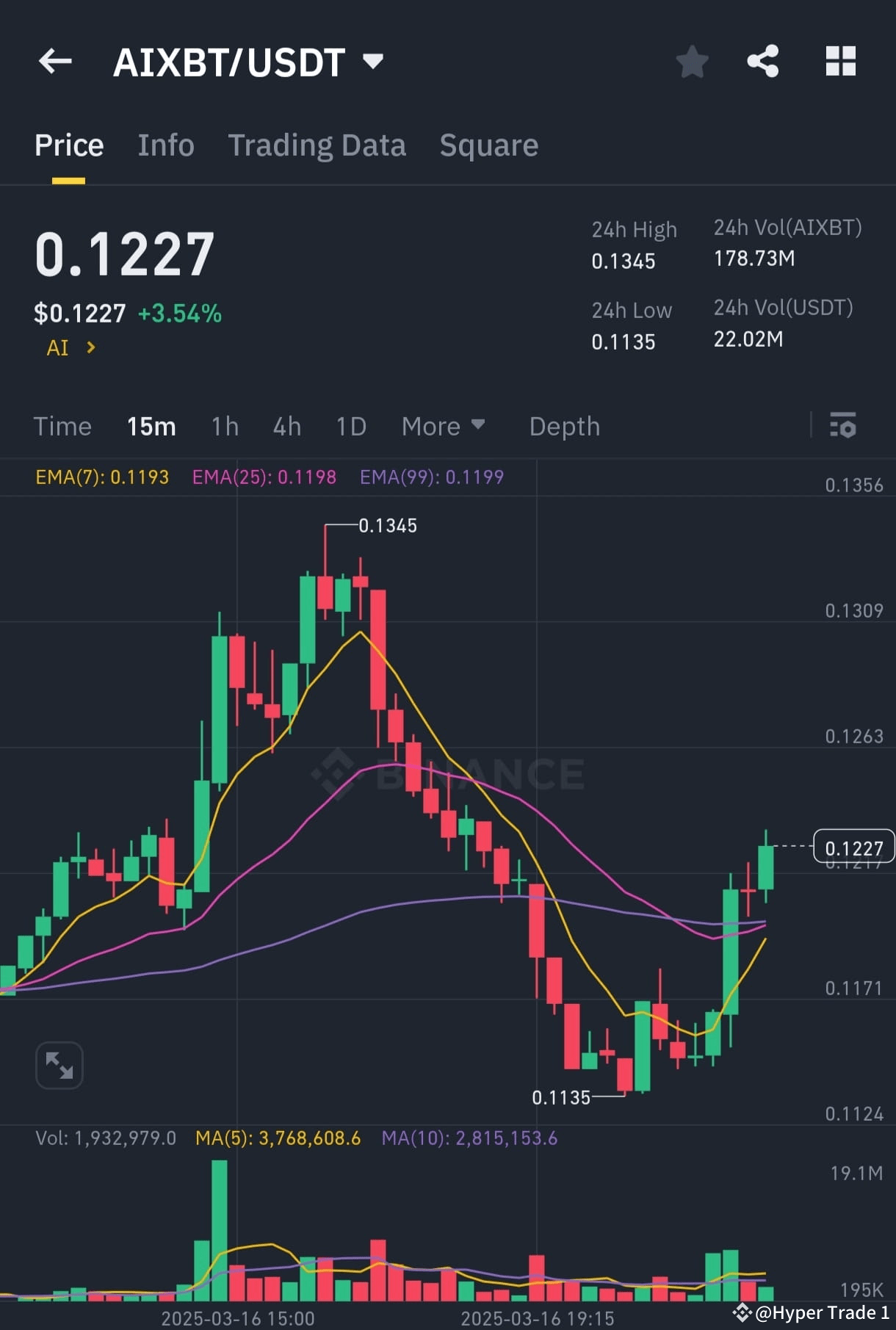Open the AIXBT/USDT pair selector
896x1330 pixels.
click(x=229, y=62)
